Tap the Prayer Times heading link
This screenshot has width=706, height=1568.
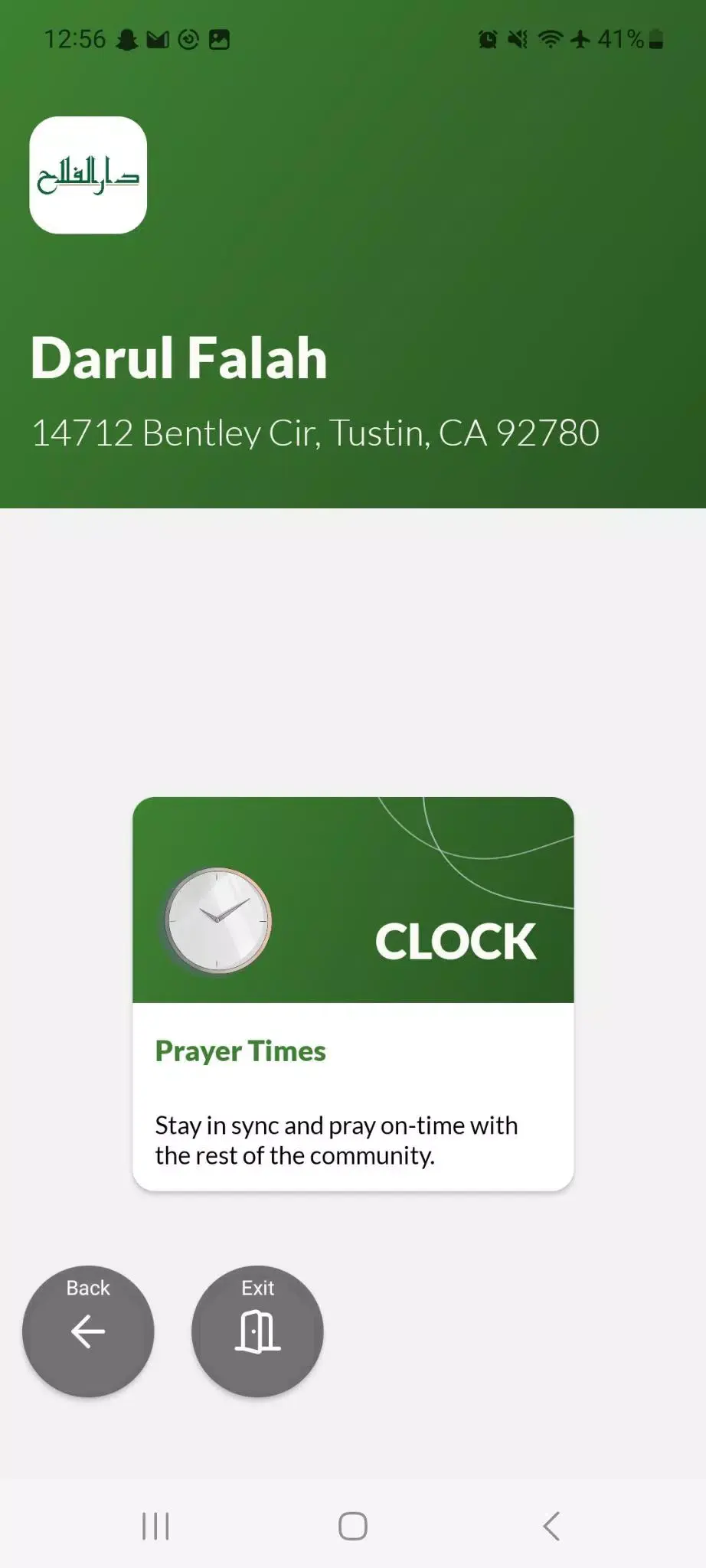tap(240, 1051)
